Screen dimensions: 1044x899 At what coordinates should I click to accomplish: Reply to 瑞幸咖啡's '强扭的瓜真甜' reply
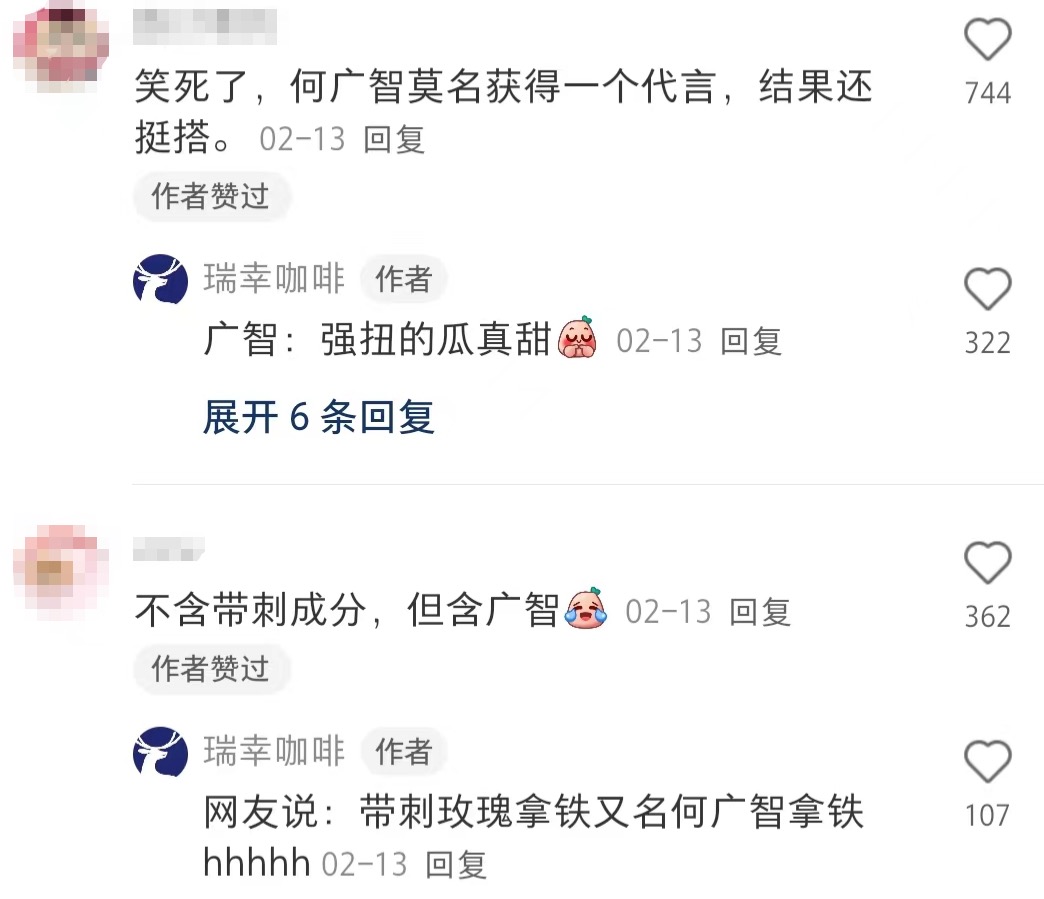pyautogui.click(x=750, y=342)
